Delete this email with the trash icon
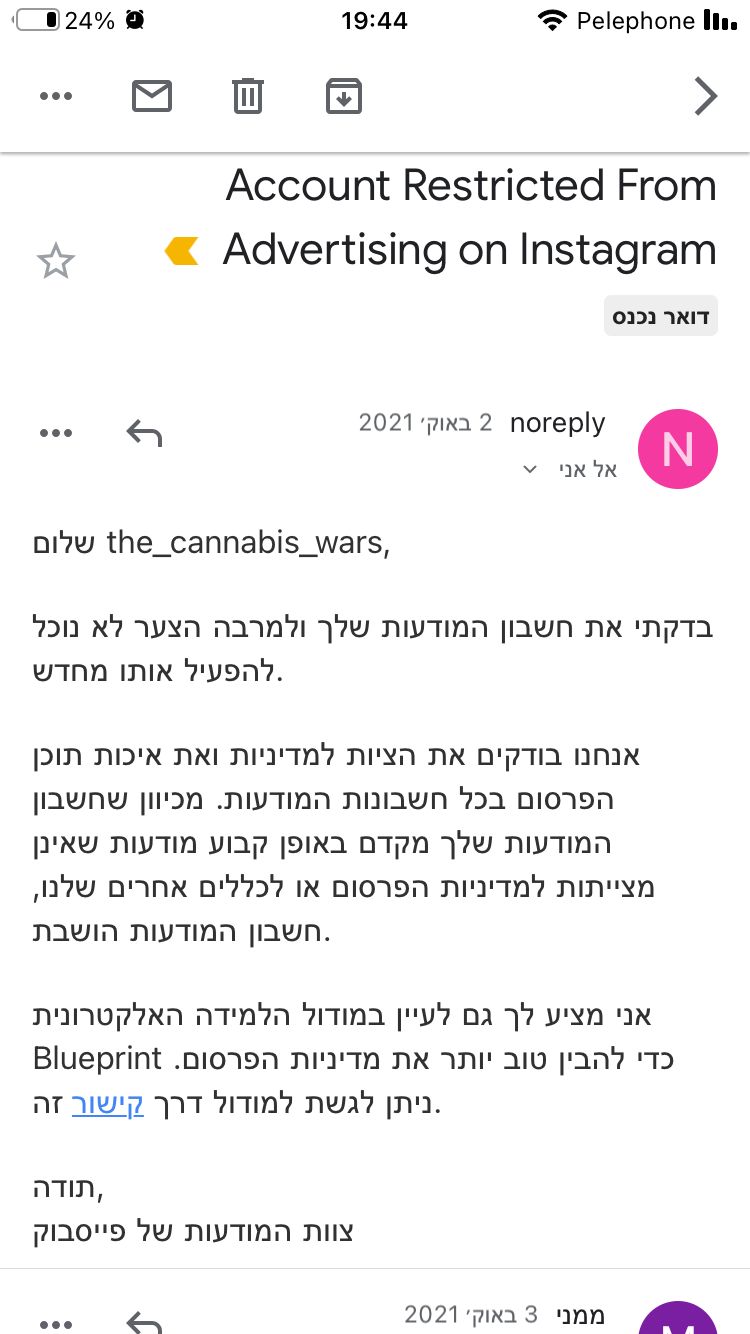 click(247, 96)
